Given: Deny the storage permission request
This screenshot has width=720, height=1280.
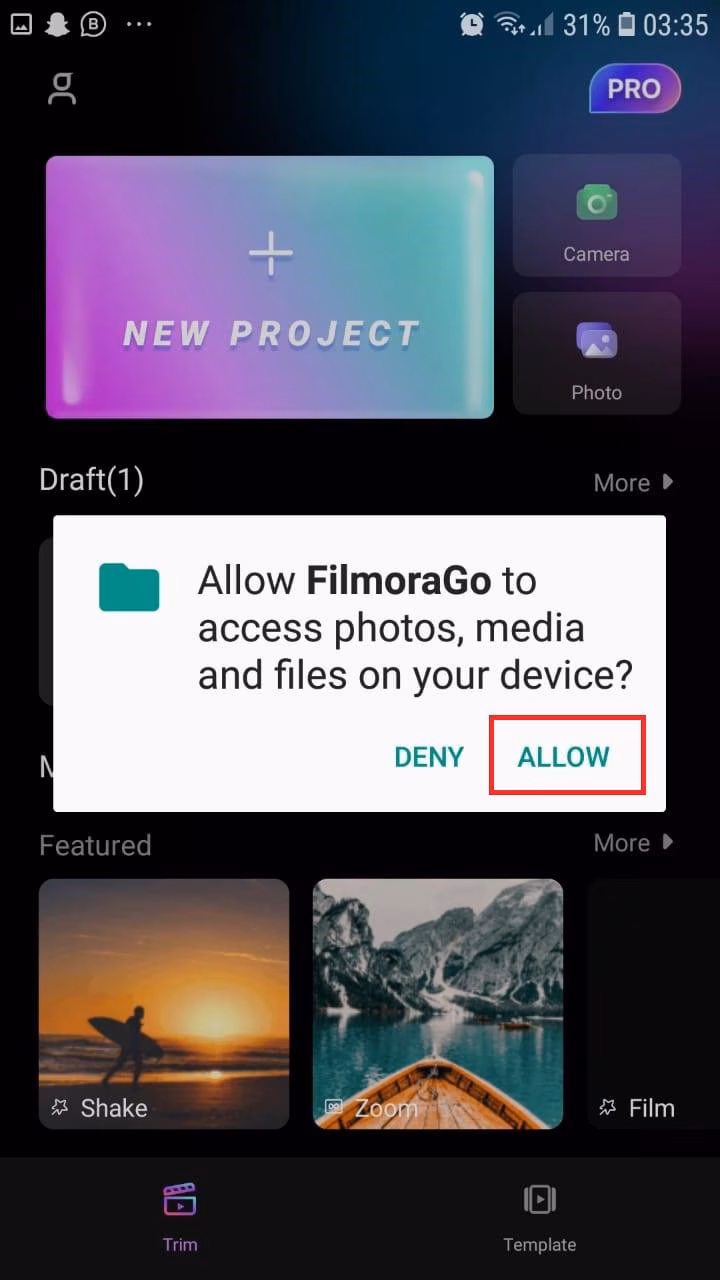Looking at the screenshot, I should (429, 757).
